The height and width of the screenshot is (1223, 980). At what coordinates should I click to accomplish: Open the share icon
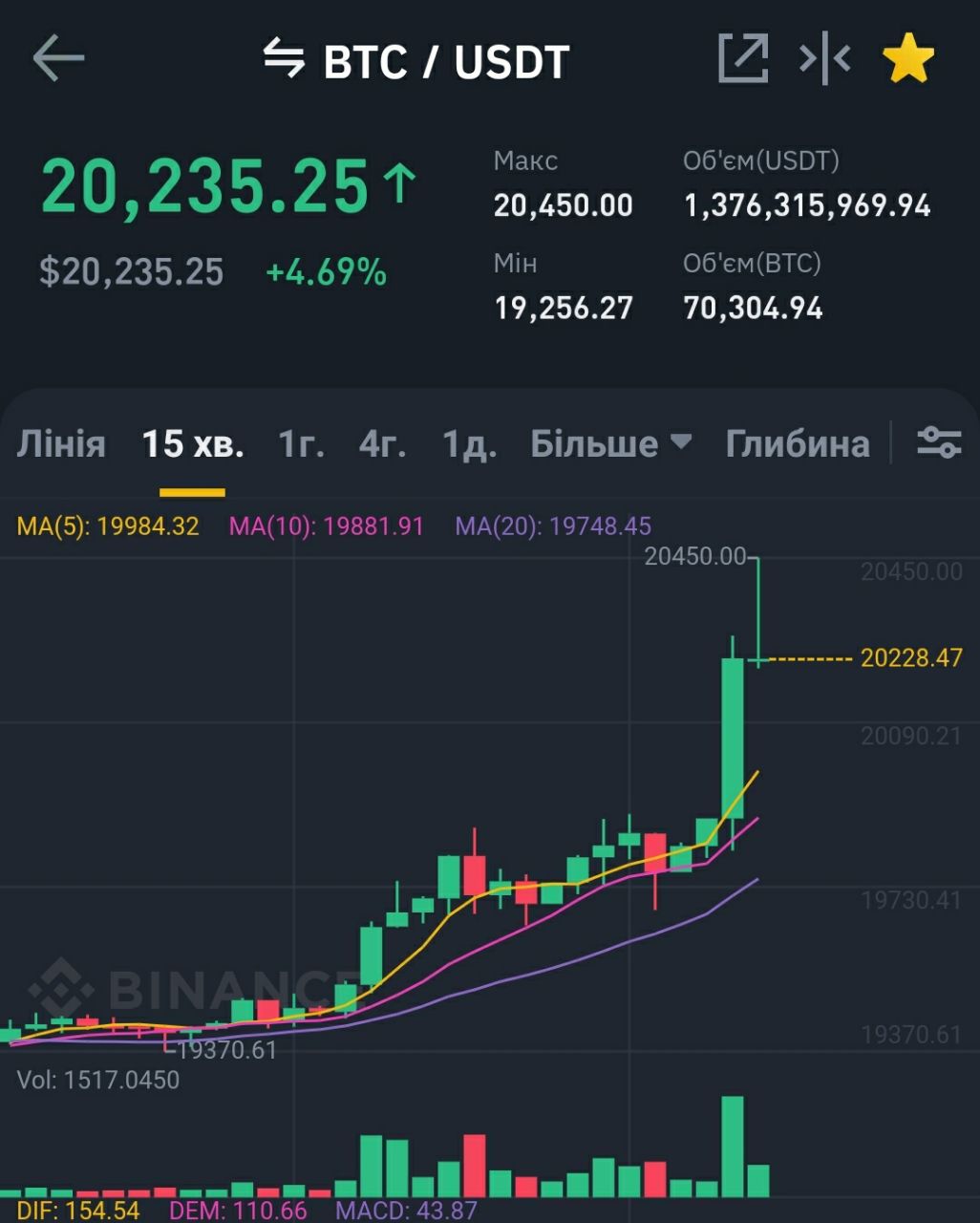pos(743,59)
